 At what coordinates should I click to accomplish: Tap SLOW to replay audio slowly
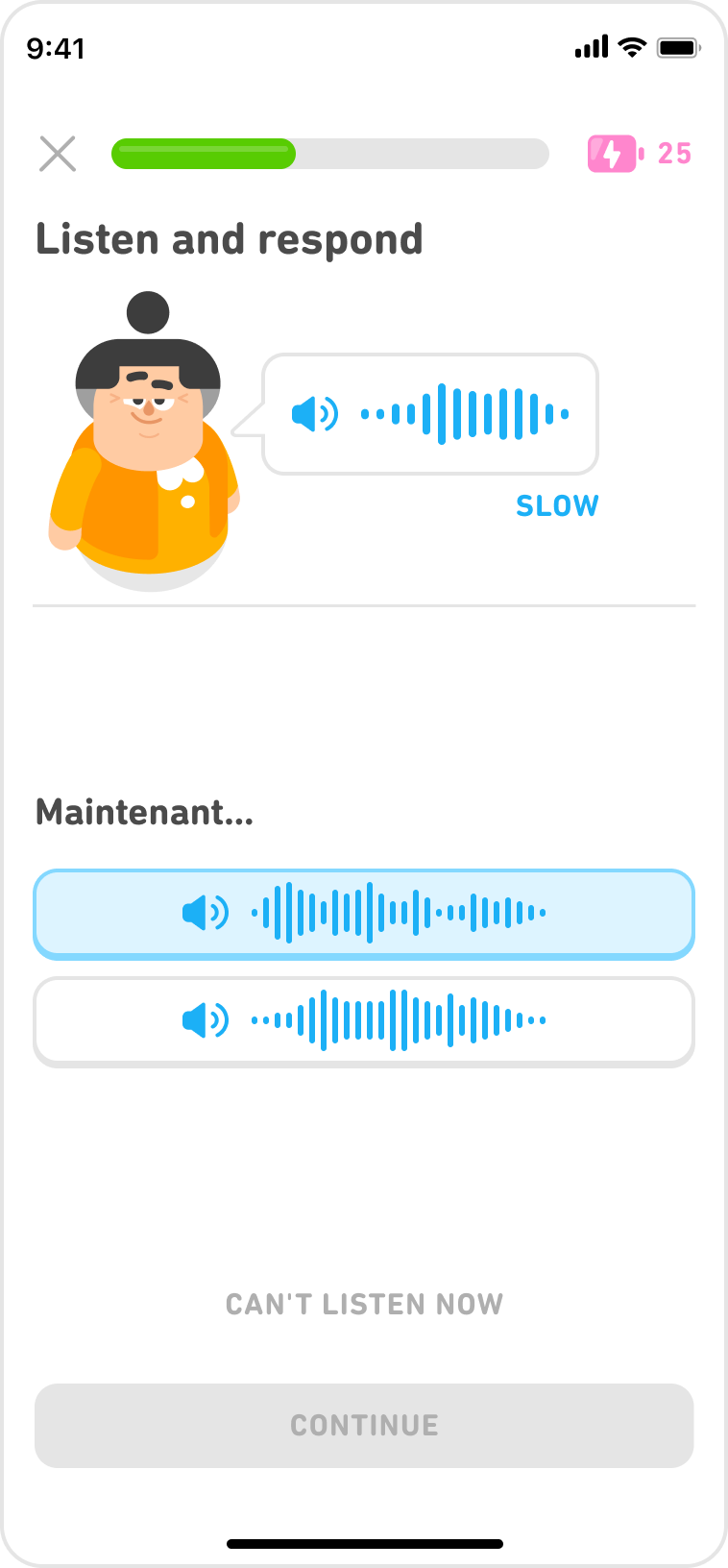(x=557, y=504)
